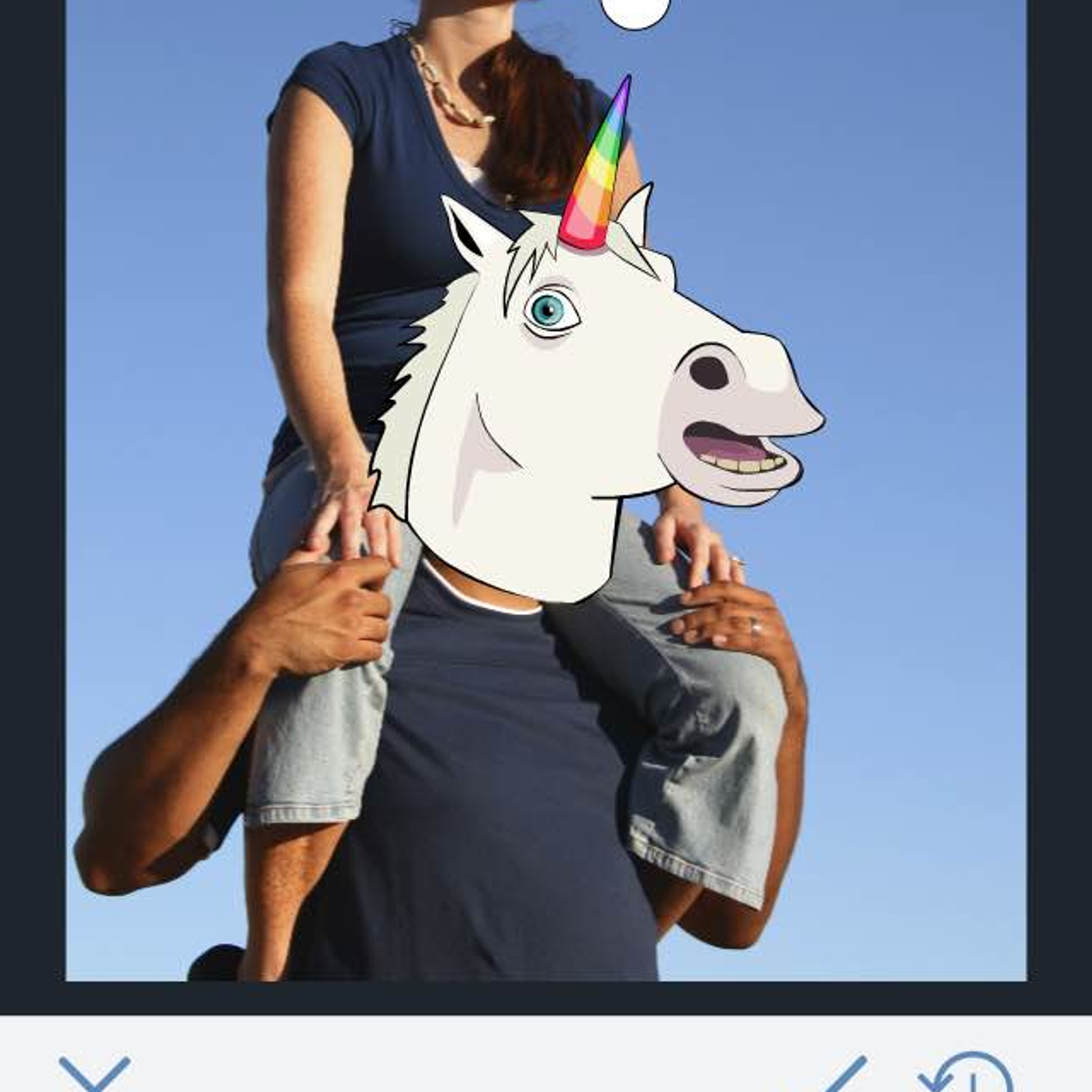The width and height of the screenshot is (1092, 1092).
Task: Open the edit history clock icon
Action: click(x=971, y=1077)
